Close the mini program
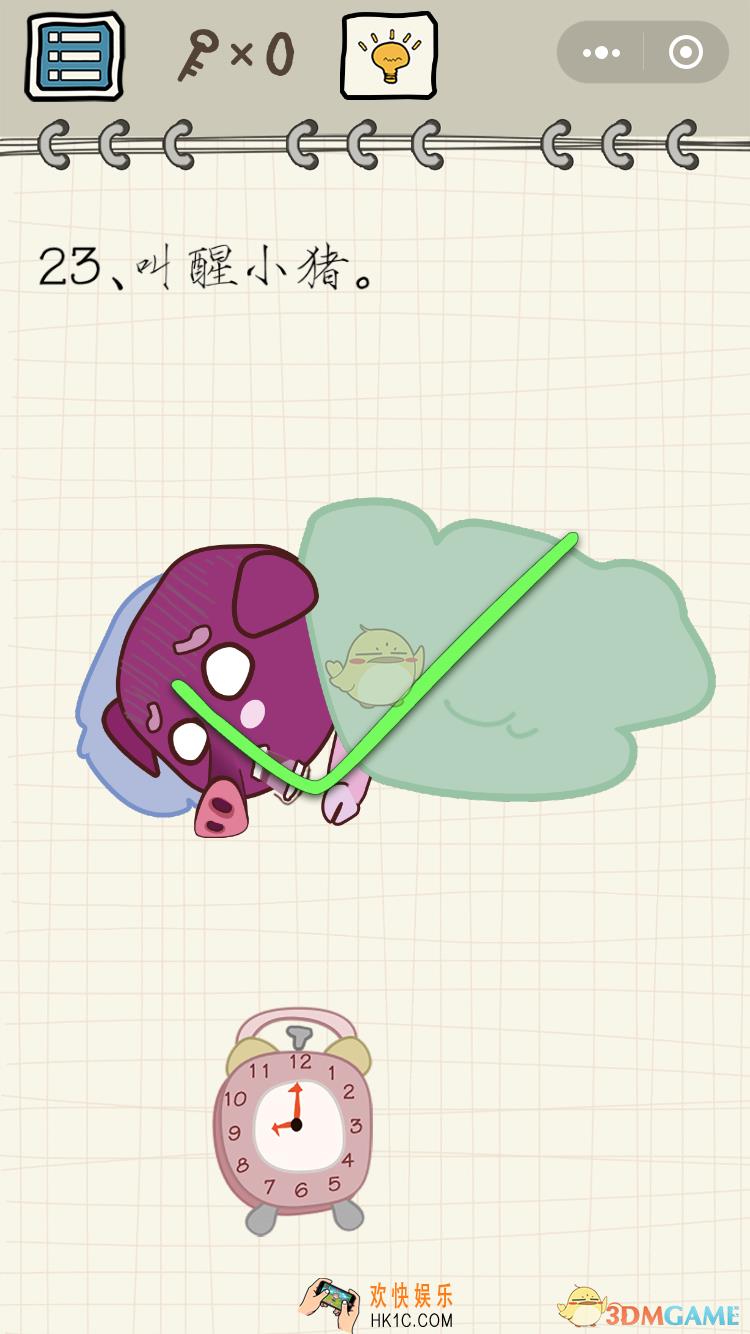Viewport: 750px width, 1334px height. (x=686, y=53)
